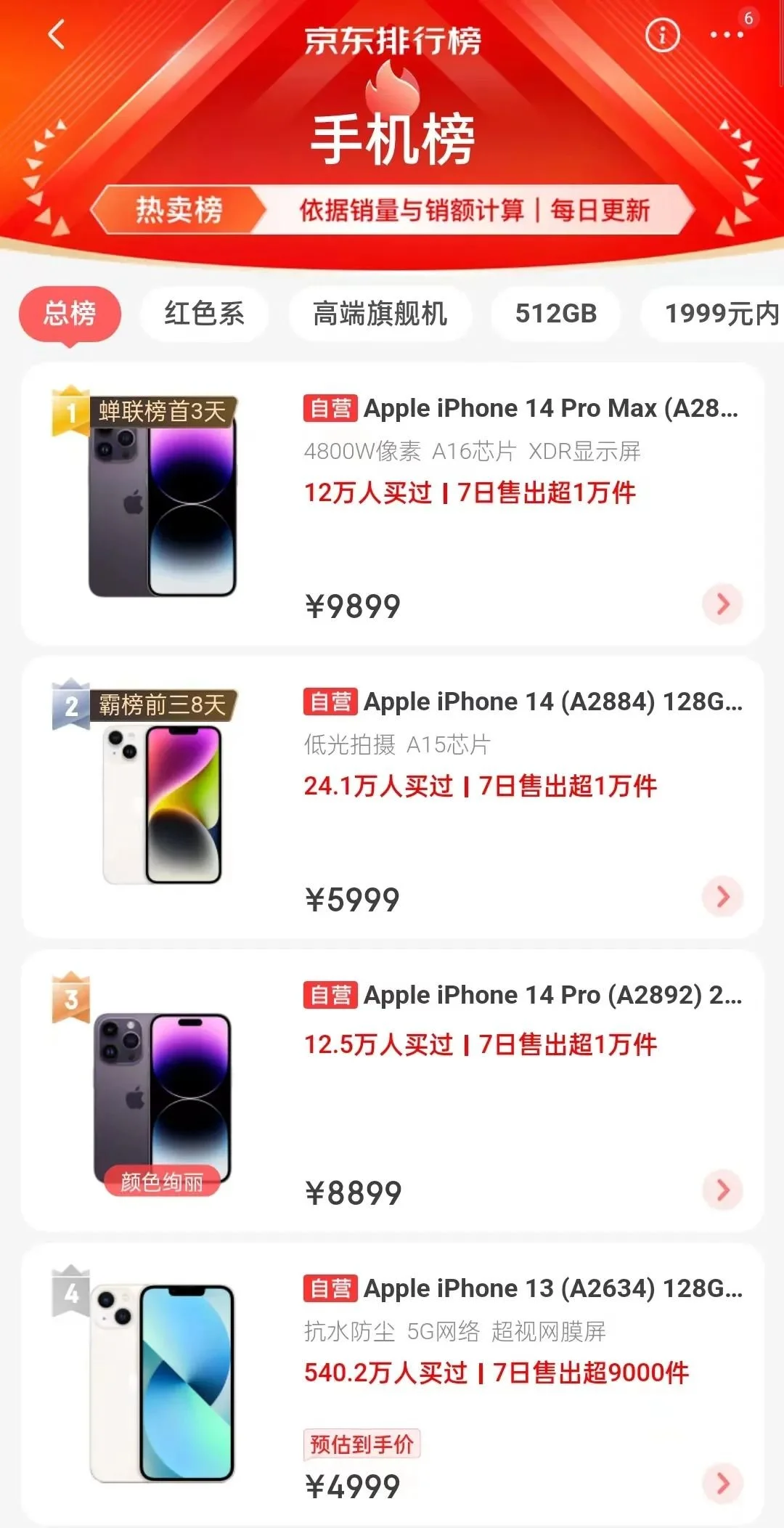Tap the arrow next to ¥5999
Screen dimensions: 784x1528
click(722, 897)
